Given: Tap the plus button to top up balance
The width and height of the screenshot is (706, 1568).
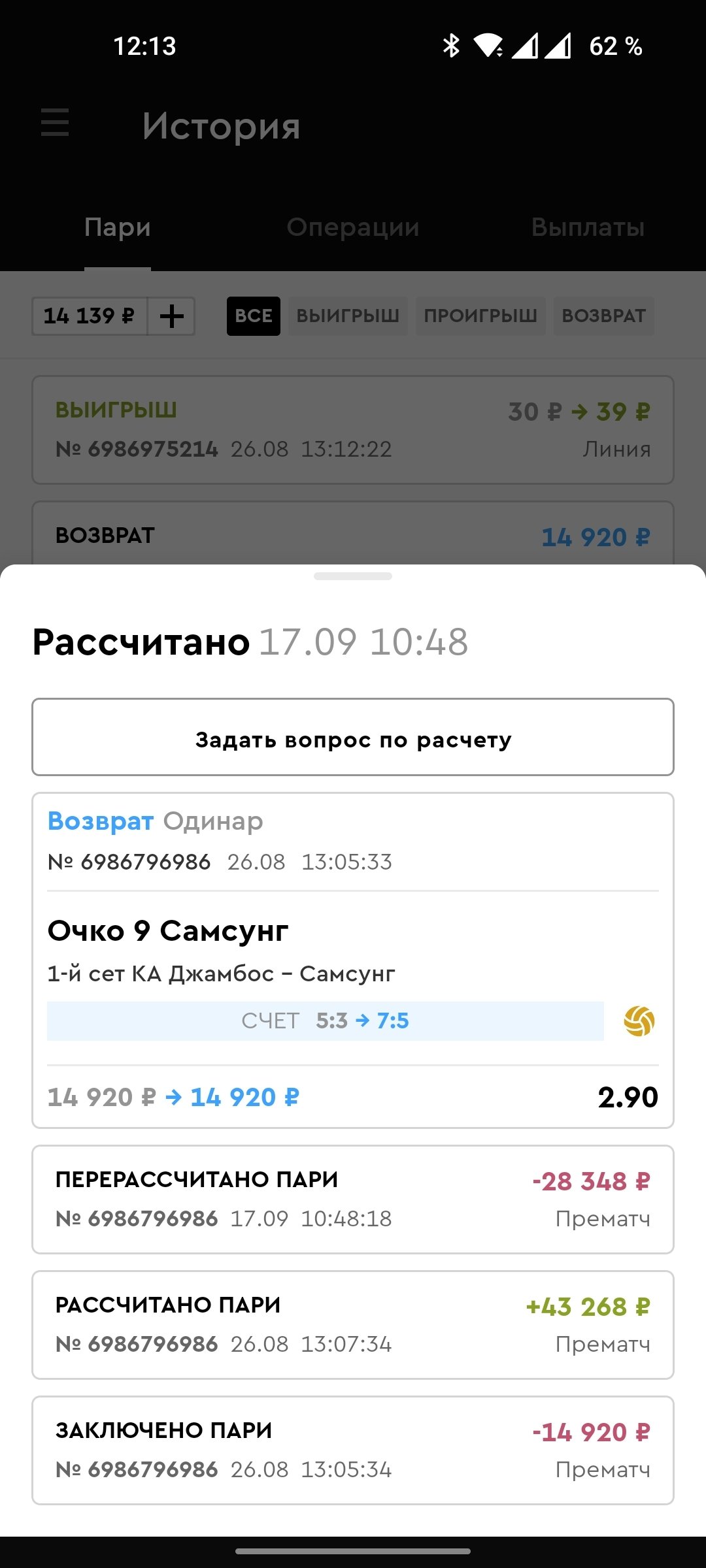Looking at the screenshot, I should click(x=172, y=316).
